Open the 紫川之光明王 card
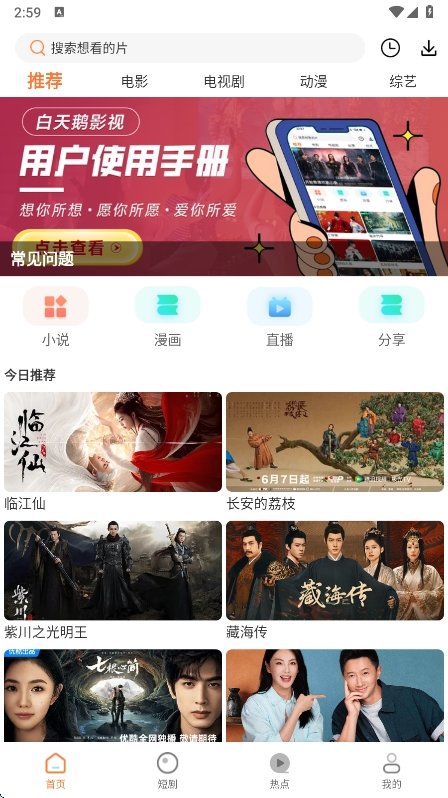448x798 pixels. [113, 581]
